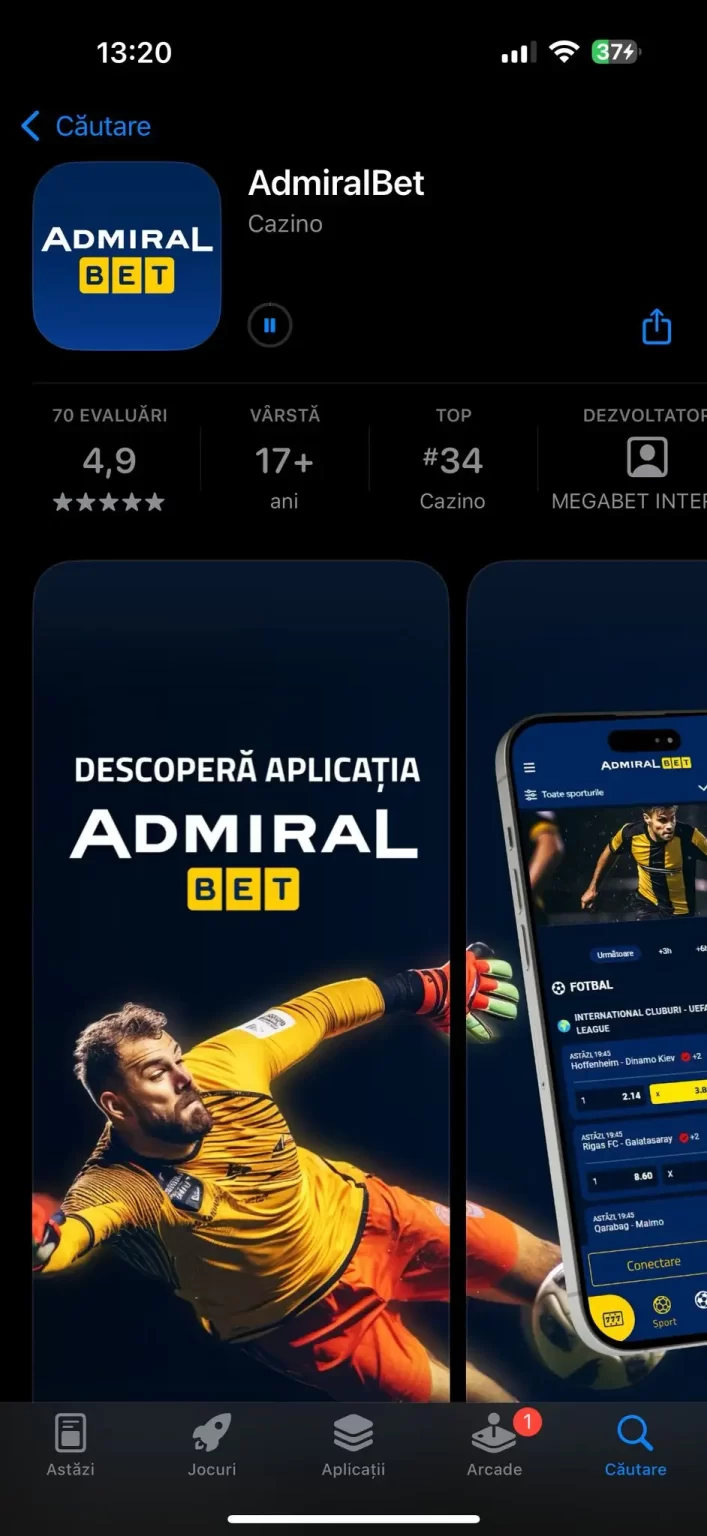View the developer MEGABET info
Viewport: 707px width, 1536px height.
tap(628, 459)
